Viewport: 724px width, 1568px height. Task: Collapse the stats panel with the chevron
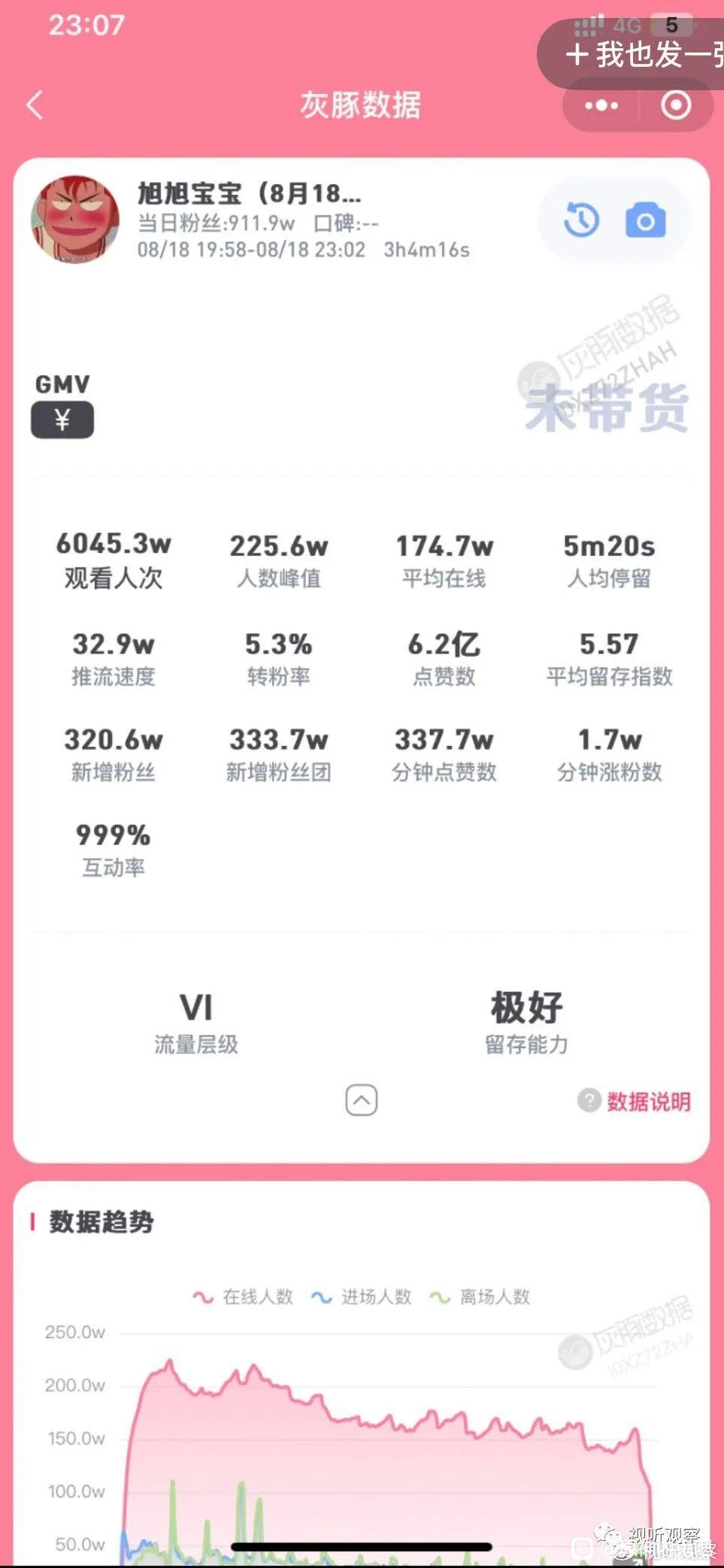pos(361,1101)
